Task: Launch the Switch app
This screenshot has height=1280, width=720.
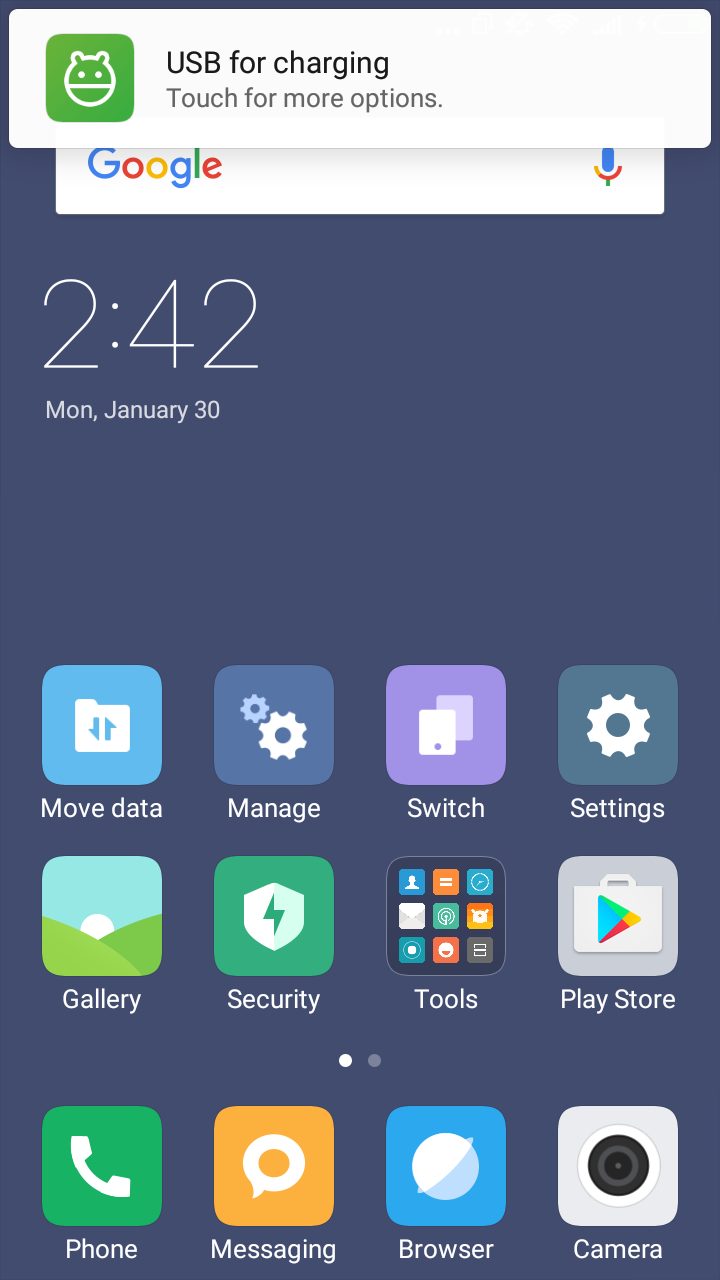Action: coord(446,725)
